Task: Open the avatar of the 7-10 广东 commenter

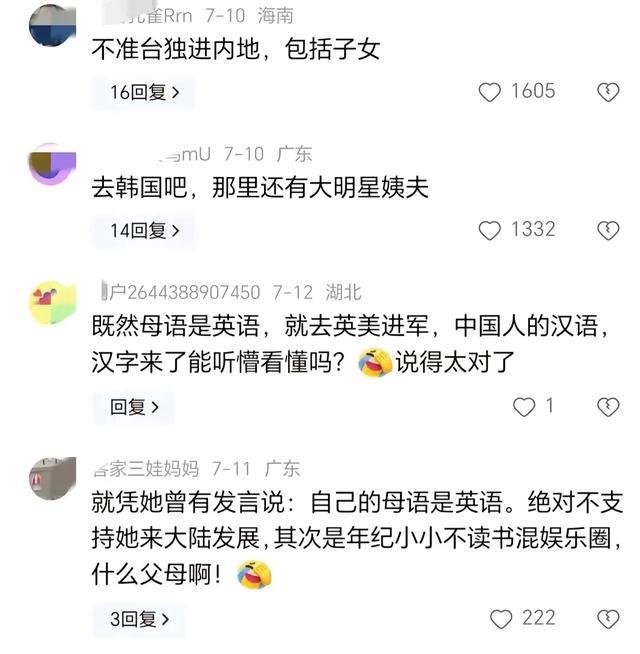Action: 53,163
